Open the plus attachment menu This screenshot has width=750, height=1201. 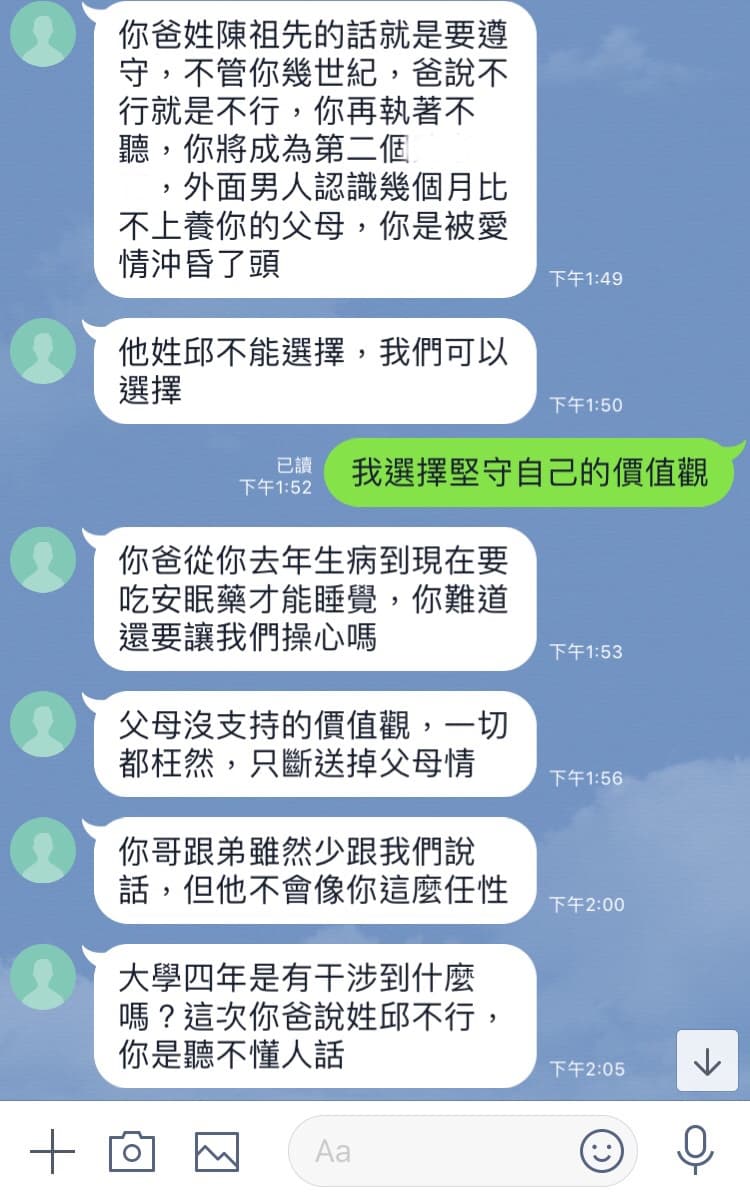point(52,1152)
